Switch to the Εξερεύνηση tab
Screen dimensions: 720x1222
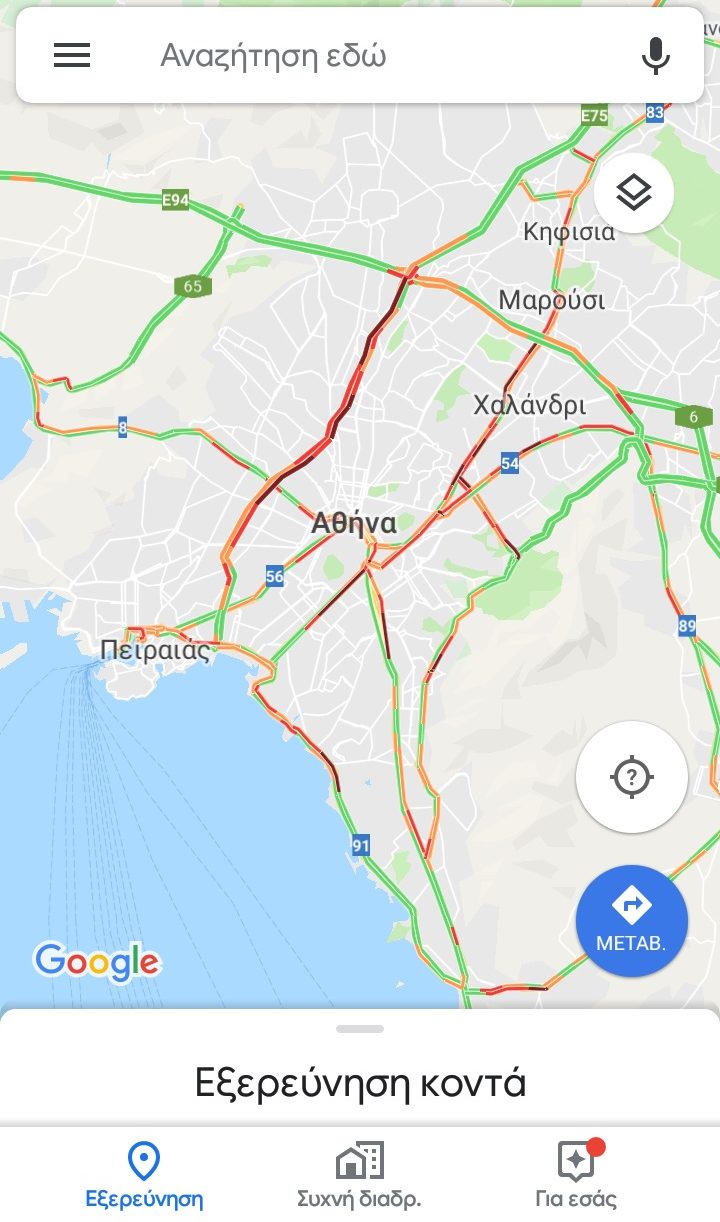pyautogui.click(x=144, y=1176)
